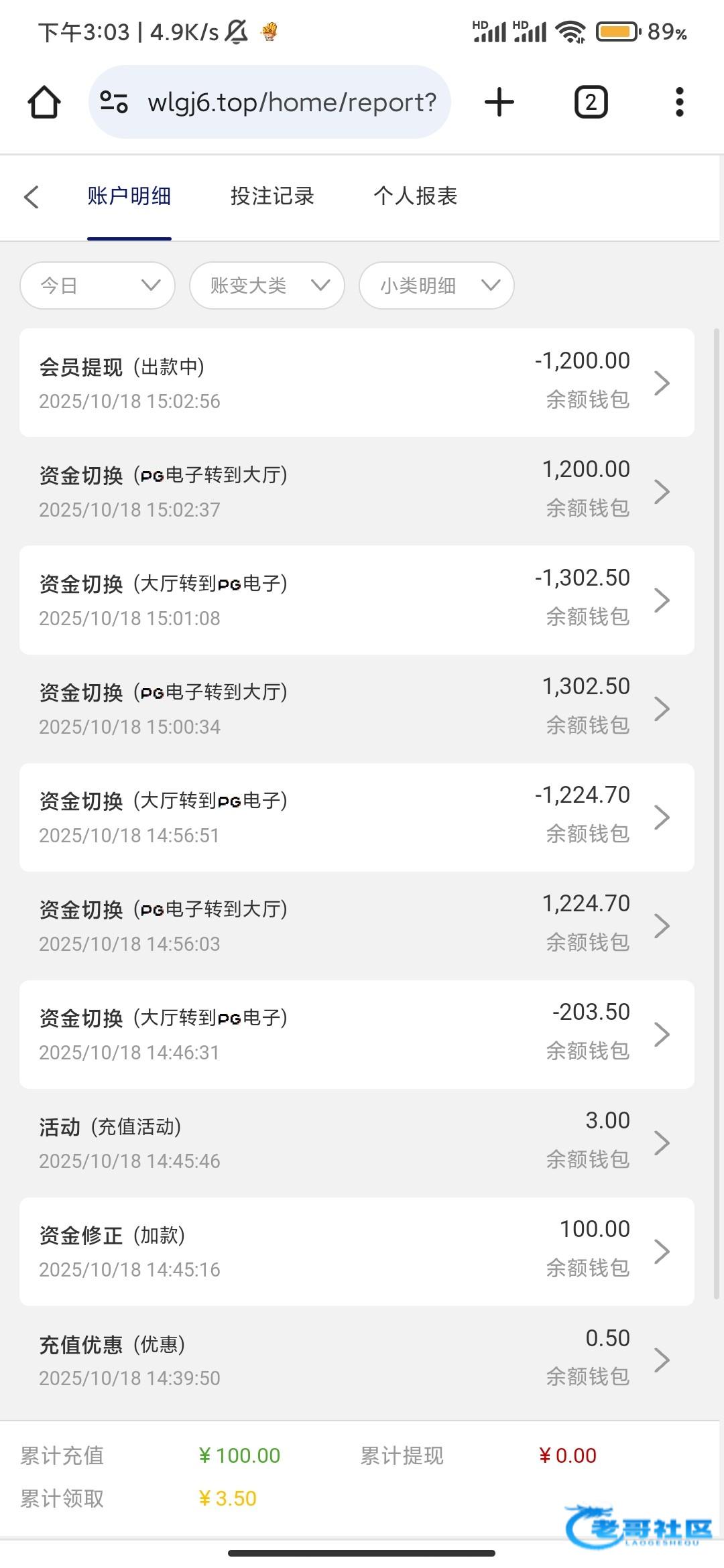Open a new browser tab

[x=499, y=103]
